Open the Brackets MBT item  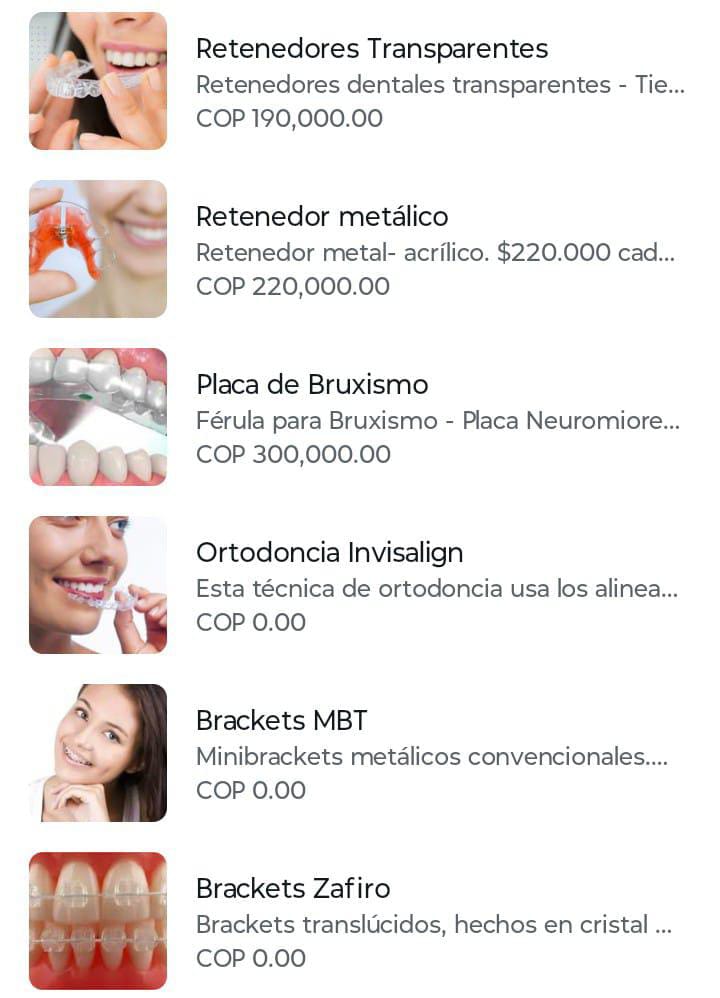point(282,721)
